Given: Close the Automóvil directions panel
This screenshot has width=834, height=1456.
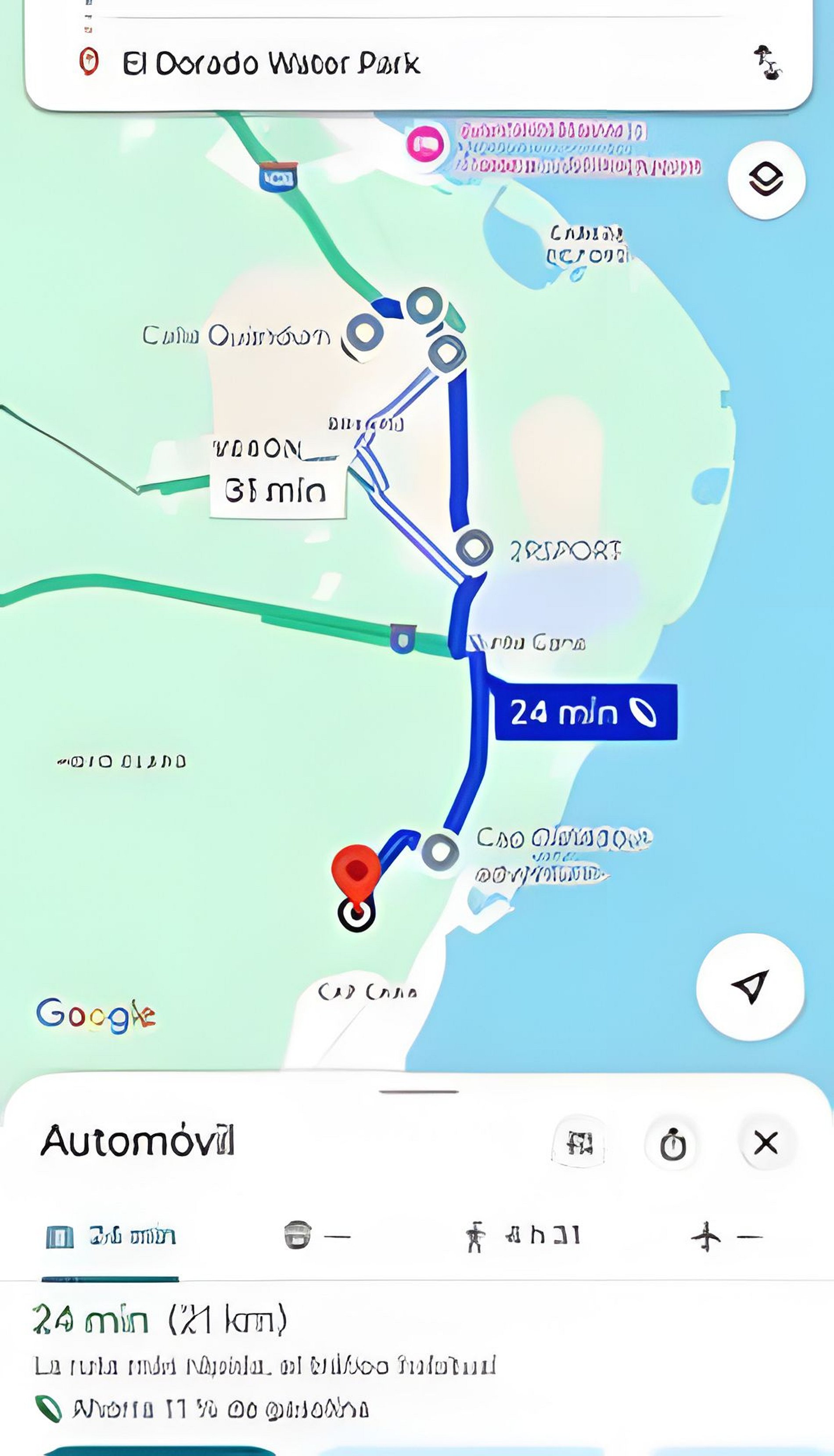Looking at the screenshot, I should click(766, 1142).
